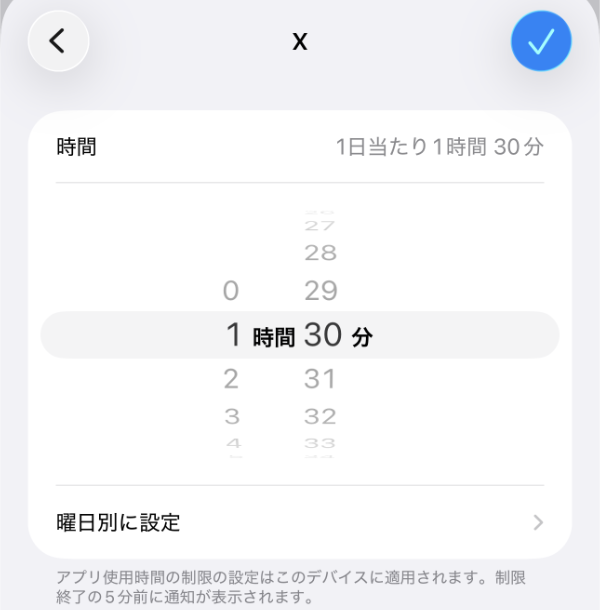Confirm the time limit with the checkmark
Viewport: 600px width, 610px height.
pyautogui.click(x=541, y=41)
